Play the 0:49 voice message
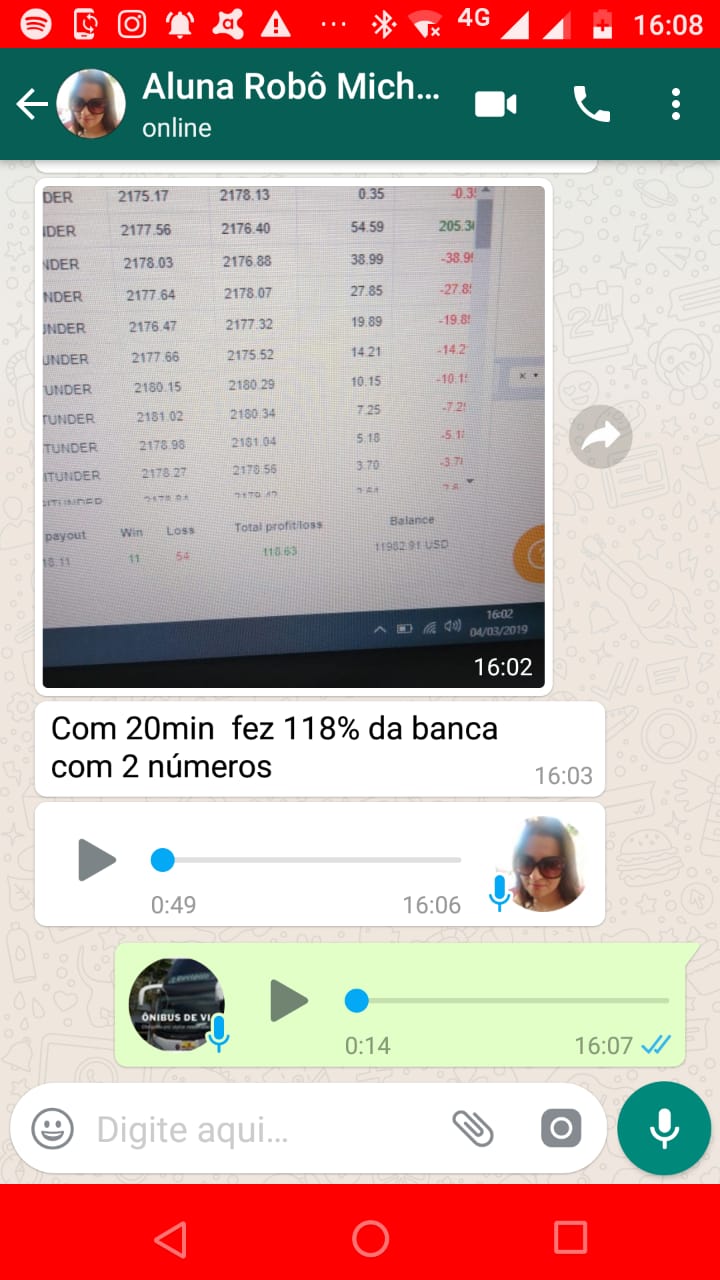This screenshot has height=1280, width=720. (97, 860)
